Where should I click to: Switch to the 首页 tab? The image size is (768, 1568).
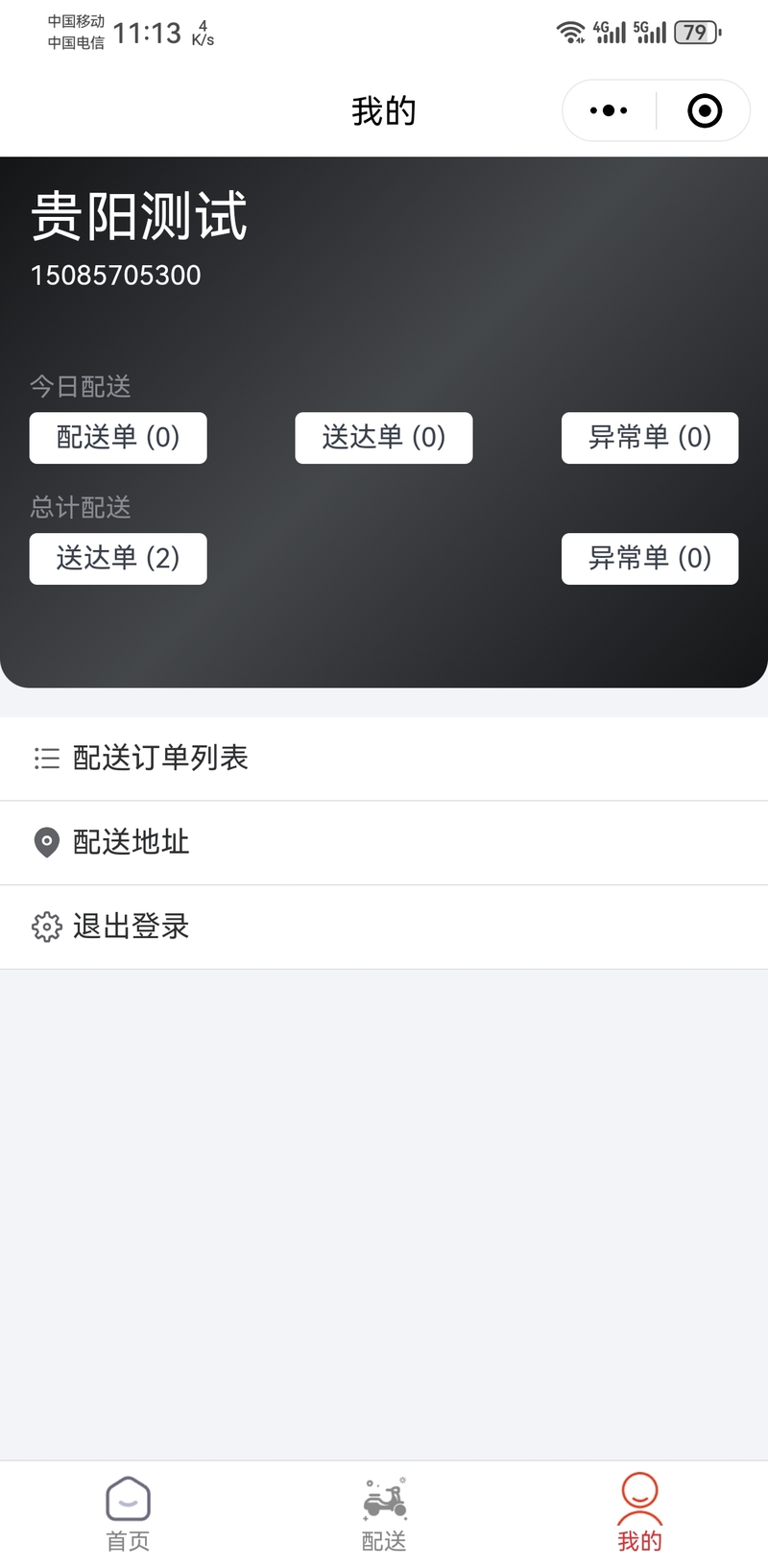(128, 1514)
